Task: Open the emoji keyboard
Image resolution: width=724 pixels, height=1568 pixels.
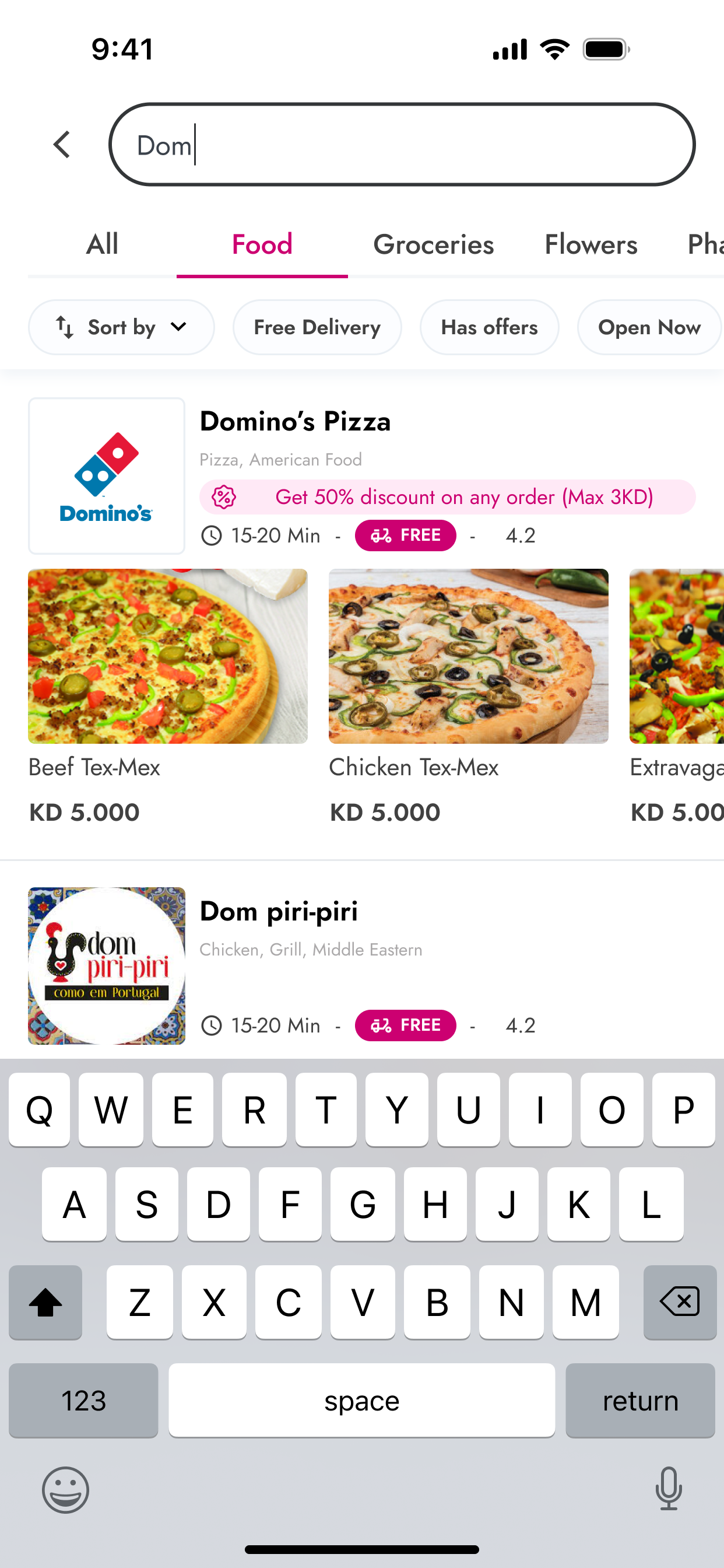Action: [x=67, y=1490]
